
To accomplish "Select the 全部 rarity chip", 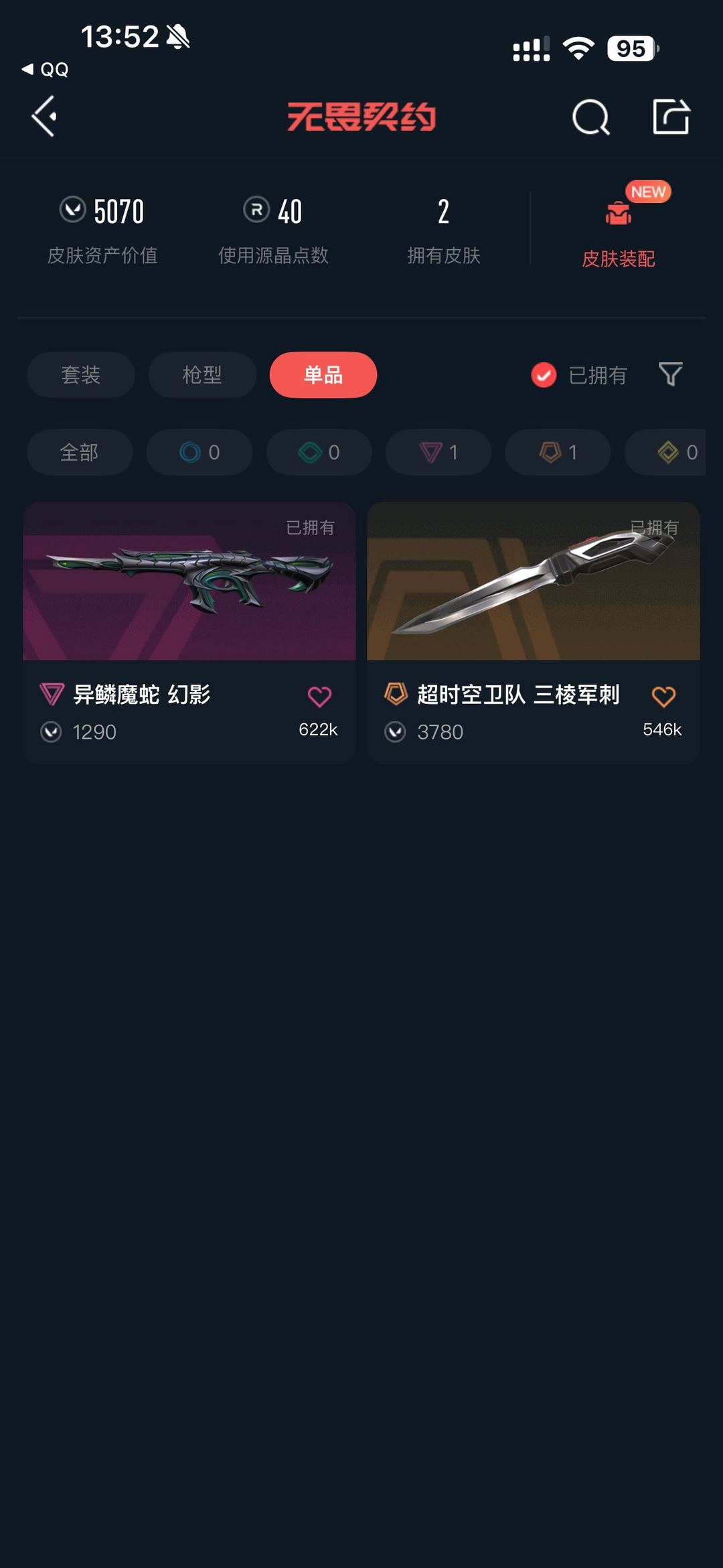I will (x=80, y=453).
